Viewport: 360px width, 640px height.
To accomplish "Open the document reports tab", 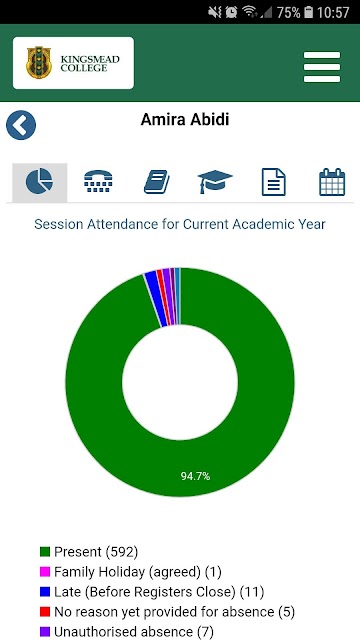I will coord(273,182).
